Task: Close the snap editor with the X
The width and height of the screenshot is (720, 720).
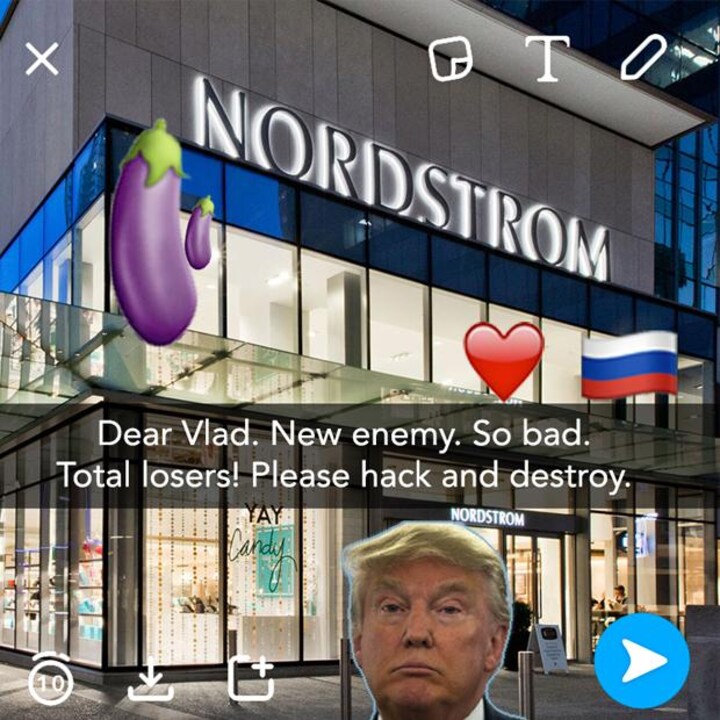Action: pyautogui.click(x=42, y=60)
